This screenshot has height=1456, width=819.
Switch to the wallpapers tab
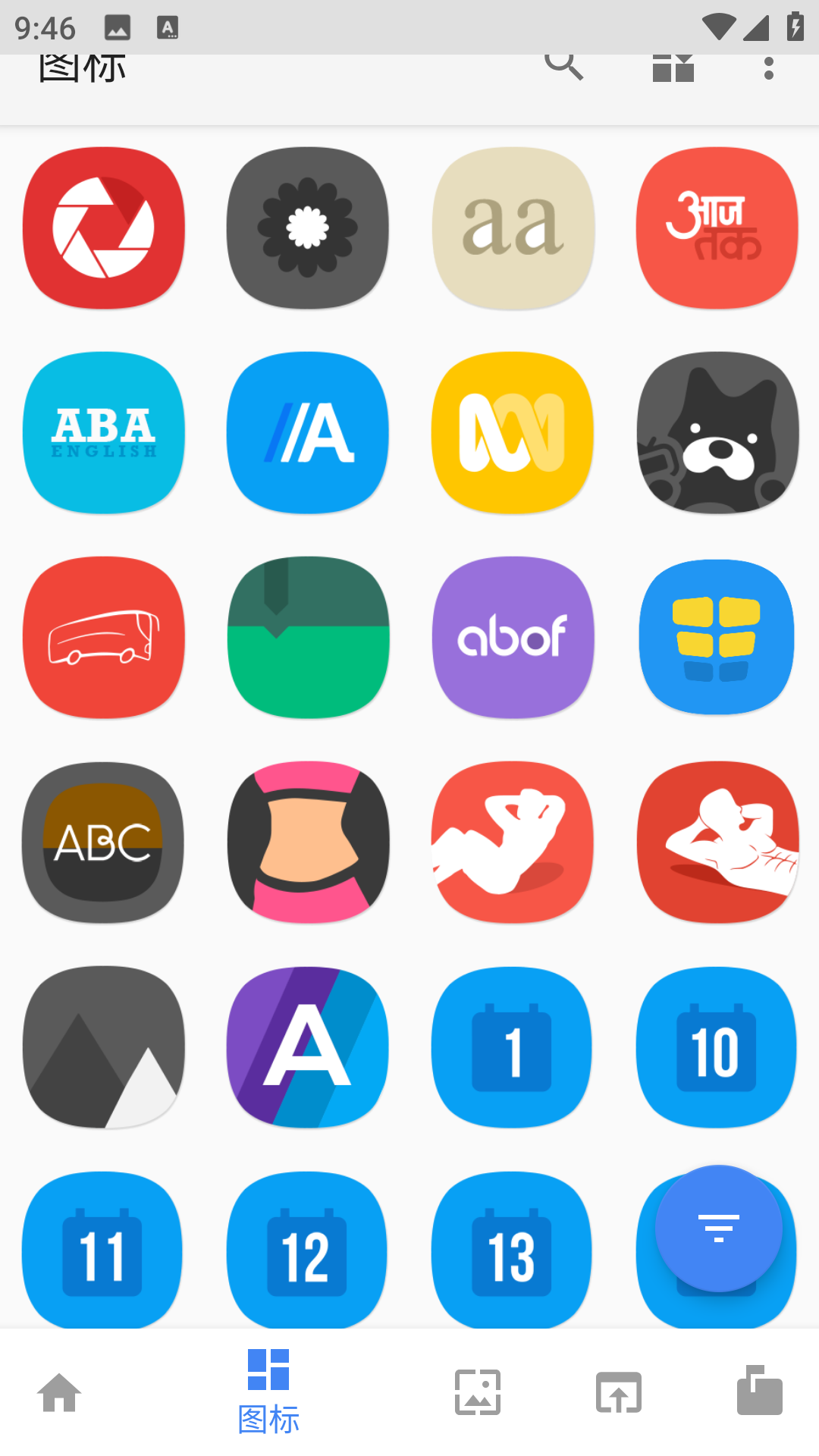478,1392
